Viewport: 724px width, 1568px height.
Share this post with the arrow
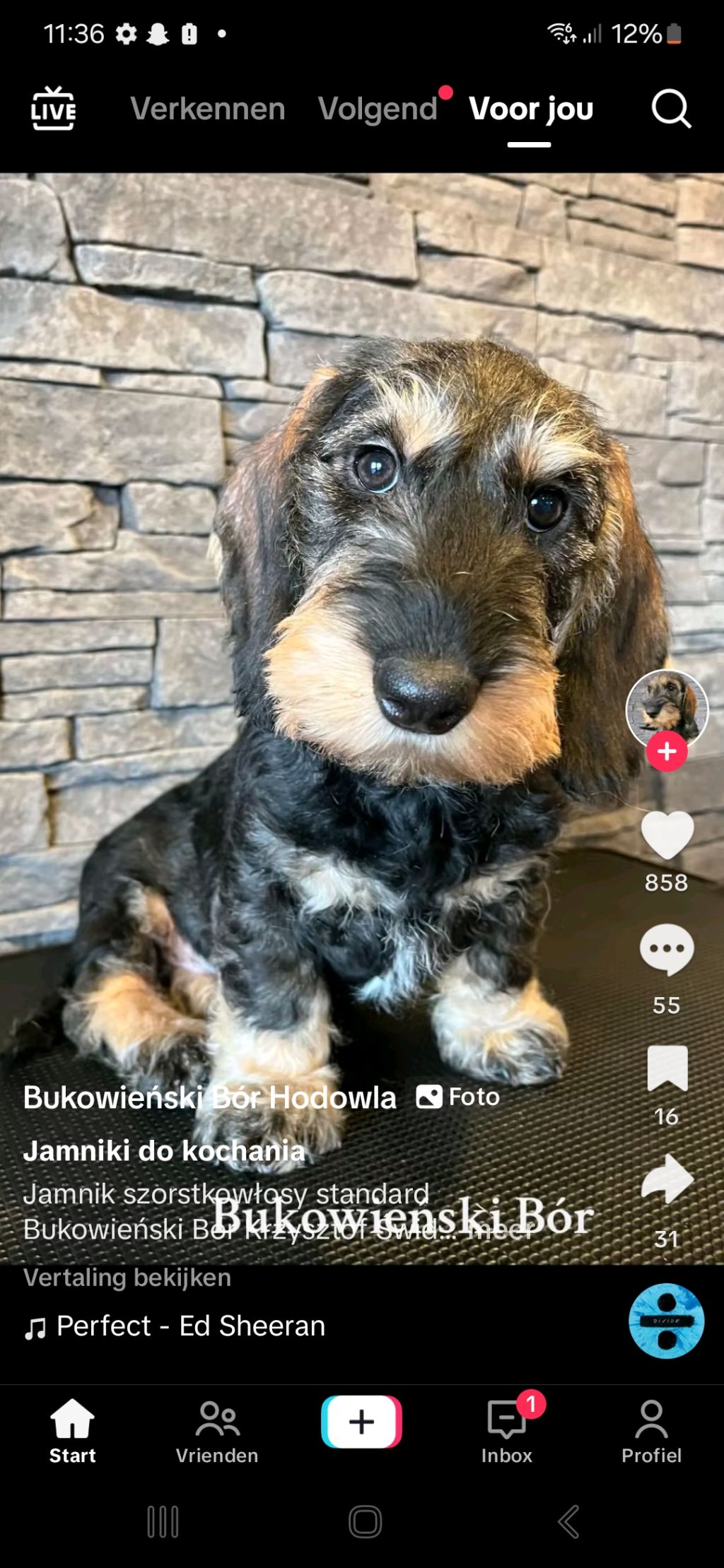(667, 1179)
